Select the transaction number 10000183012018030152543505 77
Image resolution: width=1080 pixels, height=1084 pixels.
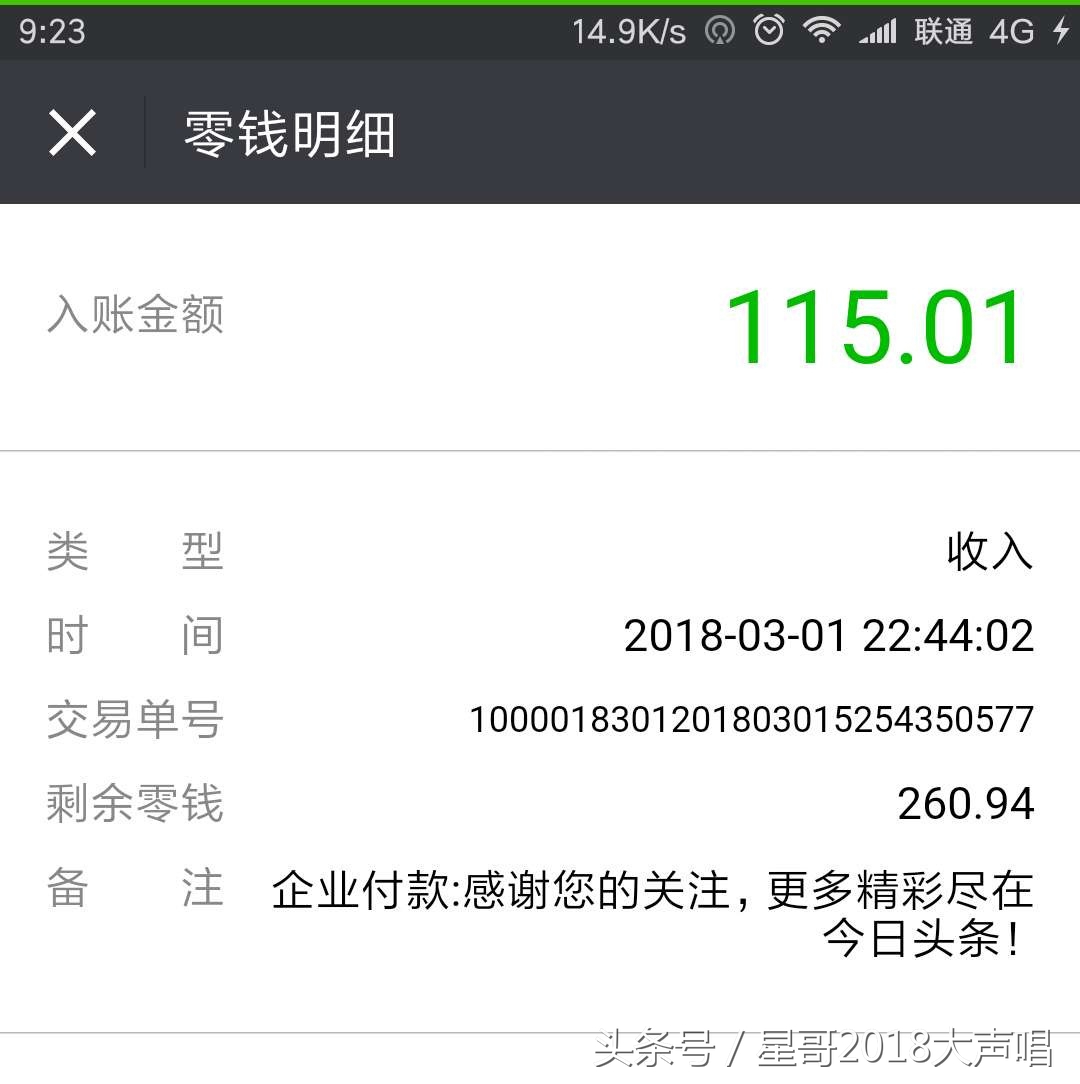752,718
